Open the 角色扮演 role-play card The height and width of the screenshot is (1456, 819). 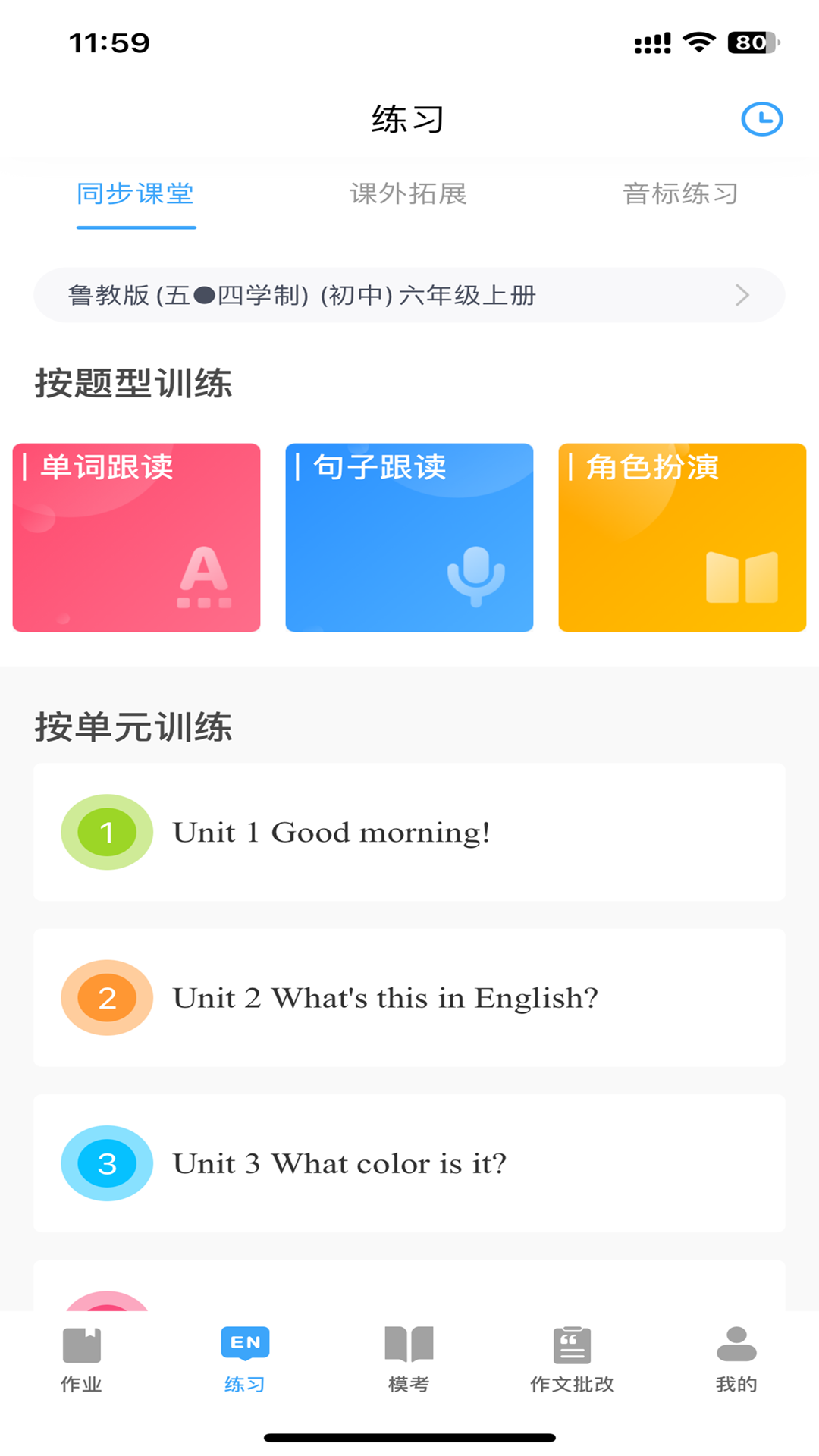tap(682, 537)
